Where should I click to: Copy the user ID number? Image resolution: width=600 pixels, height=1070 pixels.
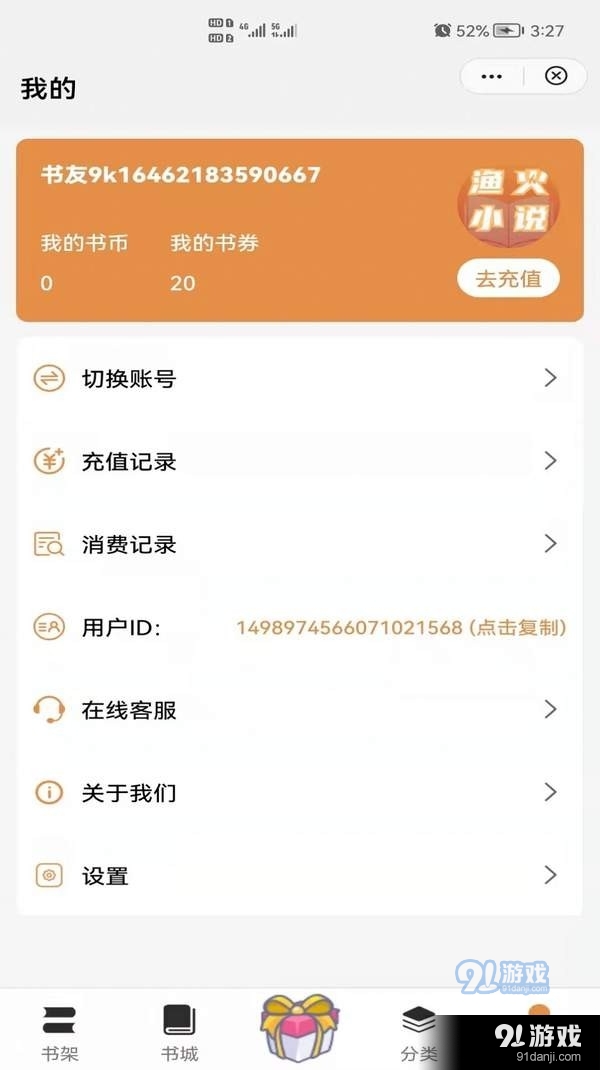401,628
